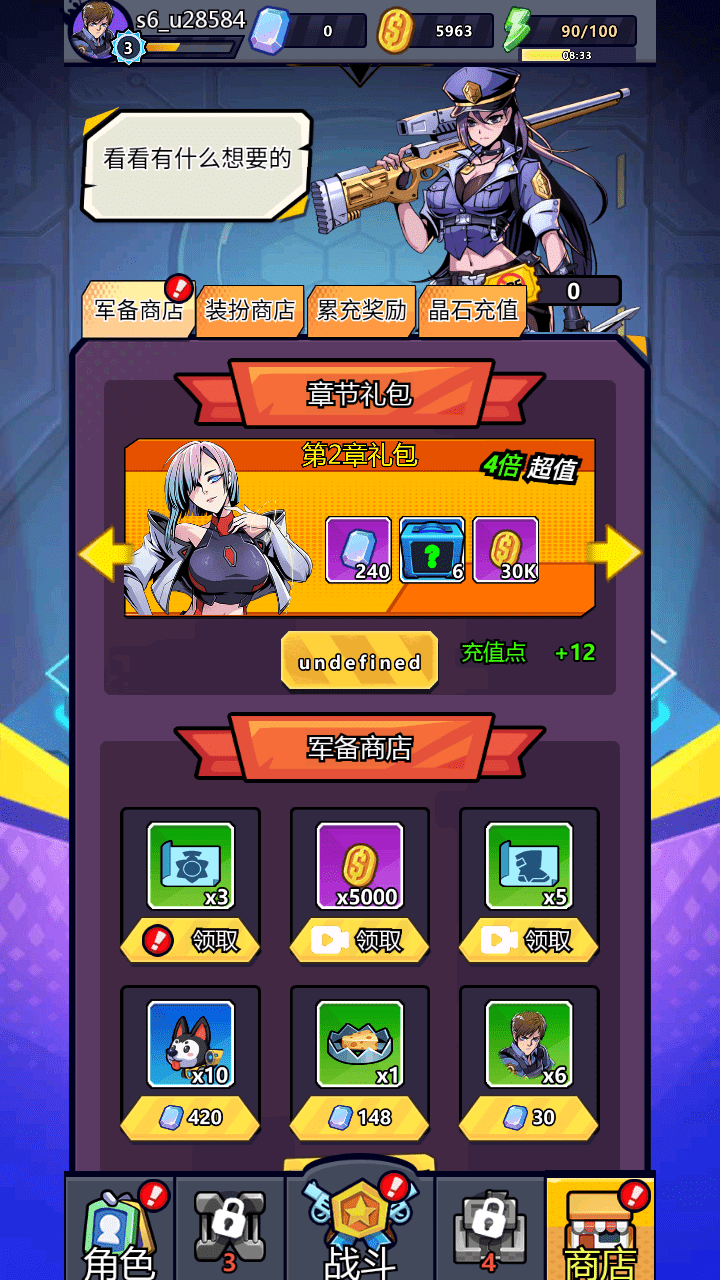The image size is (720, 1280).
Task: Buy the character shards for 30 gems
Action: (529, 1117)
